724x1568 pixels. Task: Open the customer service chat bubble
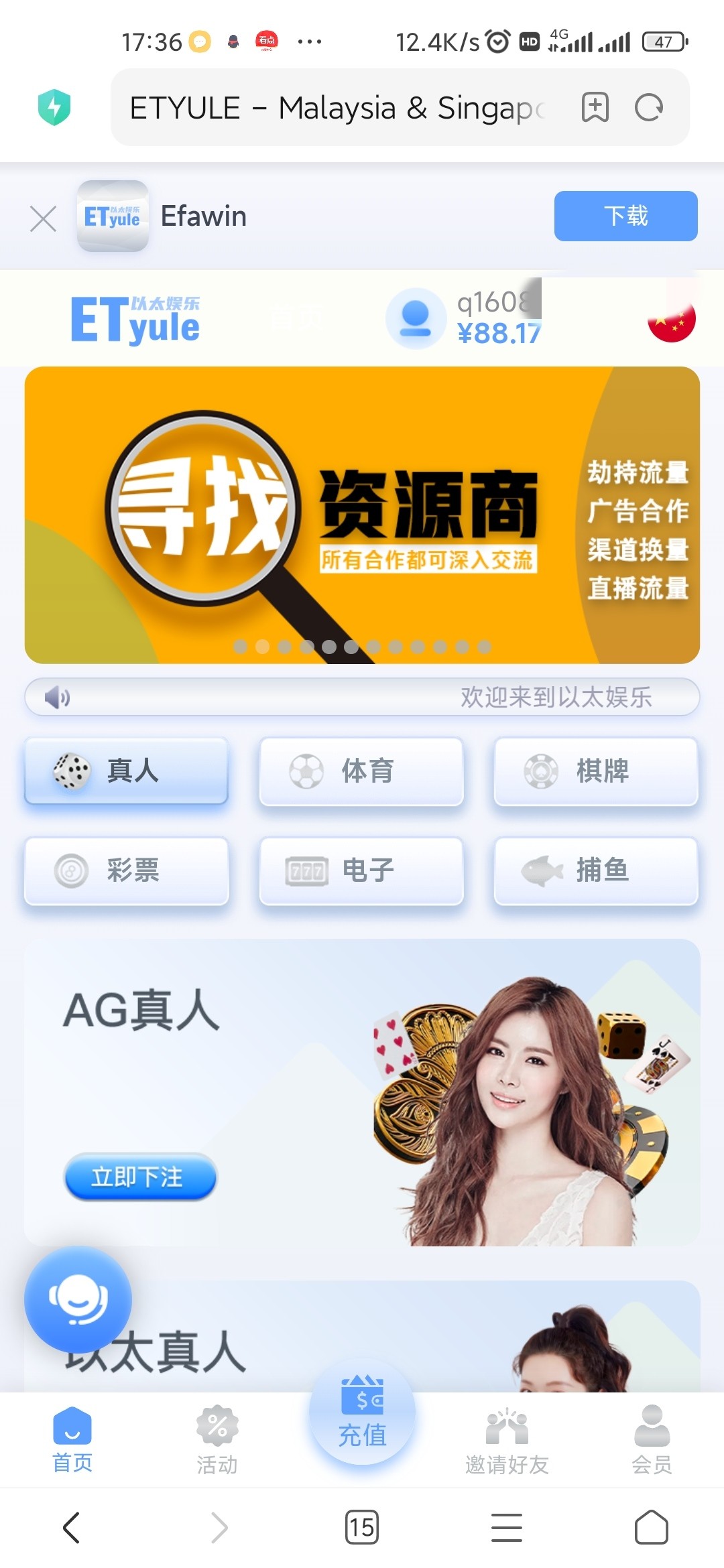(78, 1299)
